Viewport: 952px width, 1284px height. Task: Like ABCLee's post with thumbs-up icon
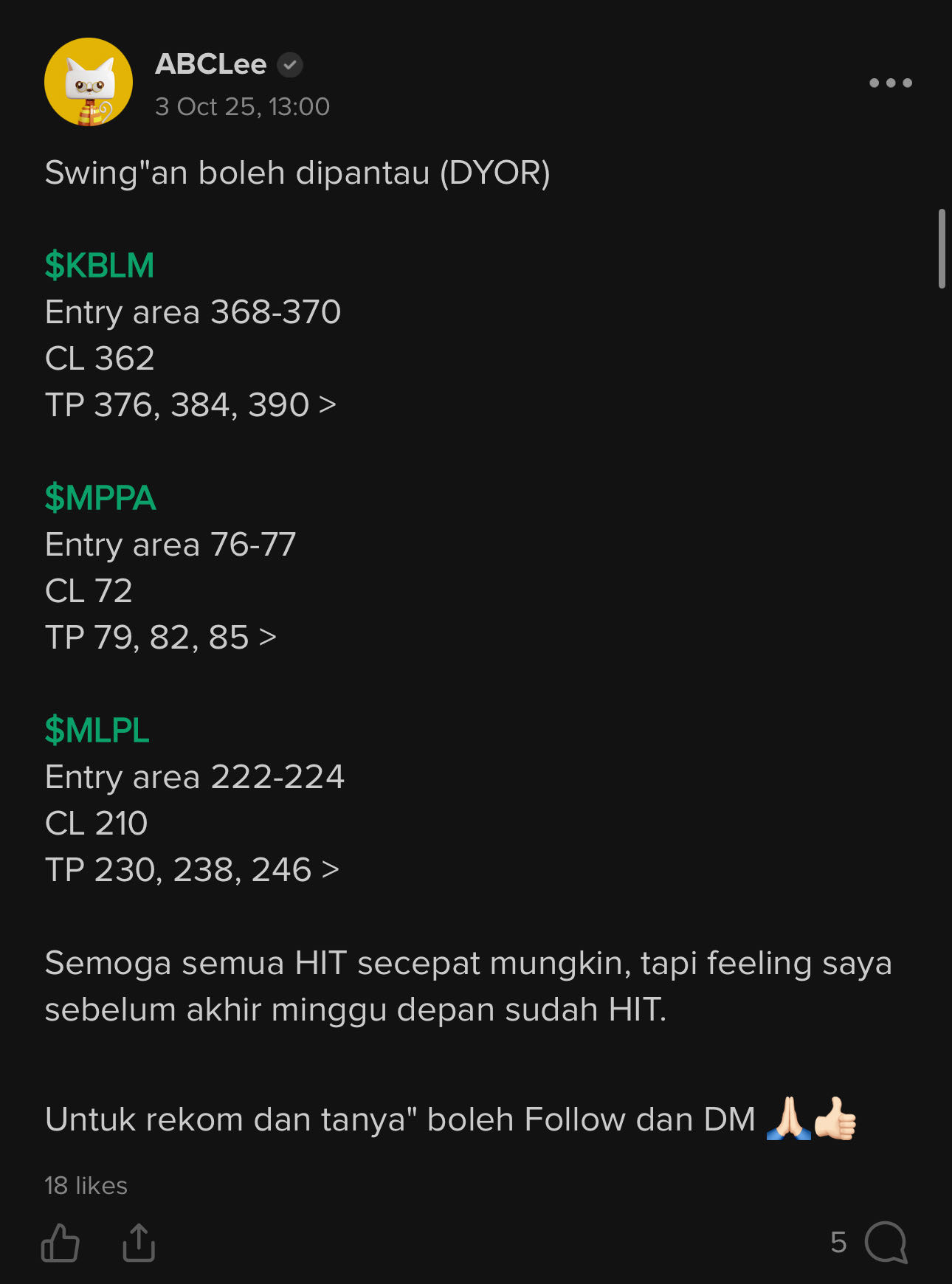60,1243
